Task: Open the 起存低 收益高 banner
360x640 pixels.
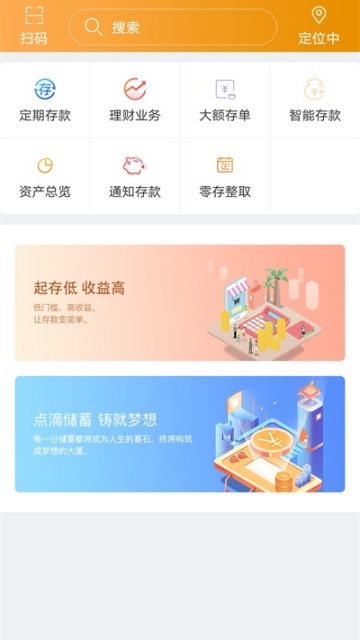Action: click(x=180, y=303)
